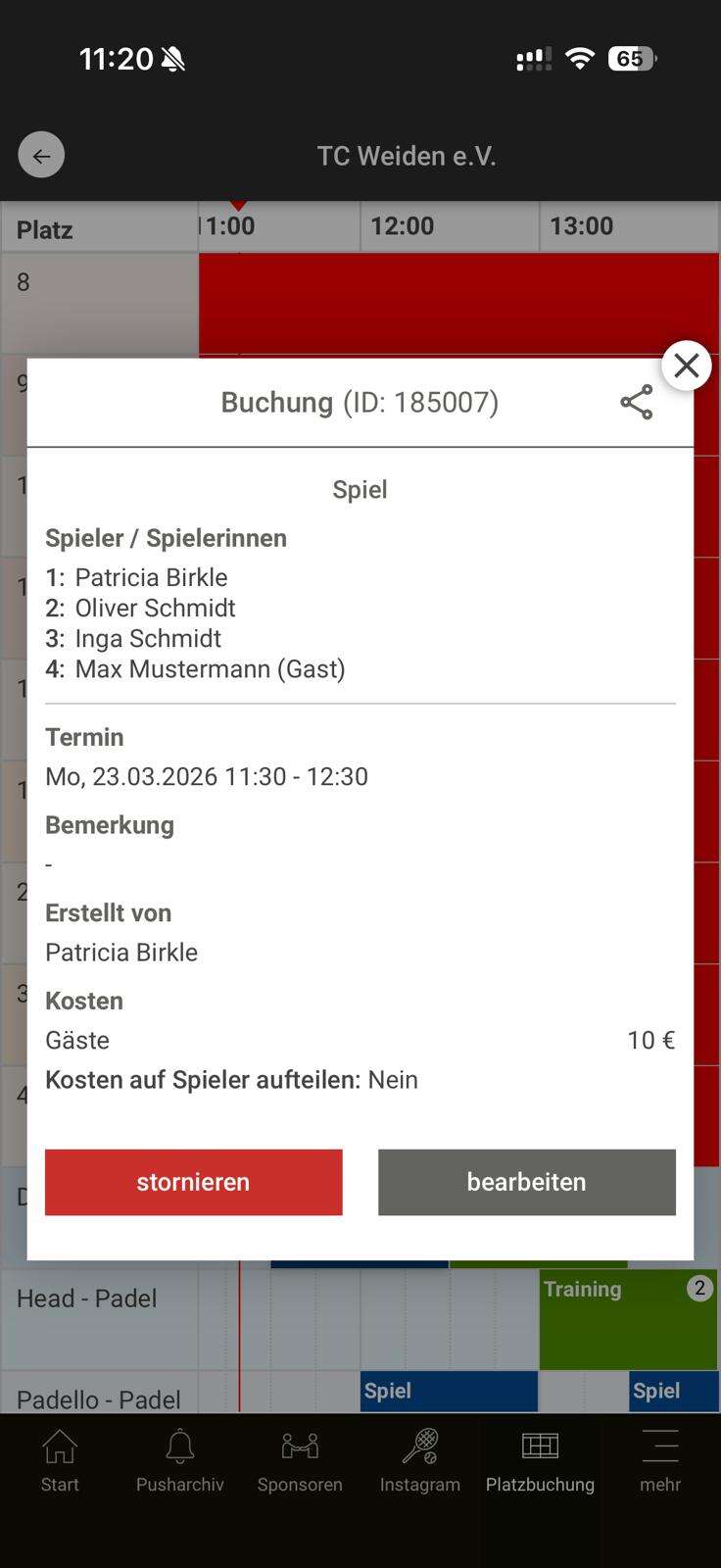This screenshot has width=721, height=1568.
Task: Open the Start tab
Action: point(60,1460)
